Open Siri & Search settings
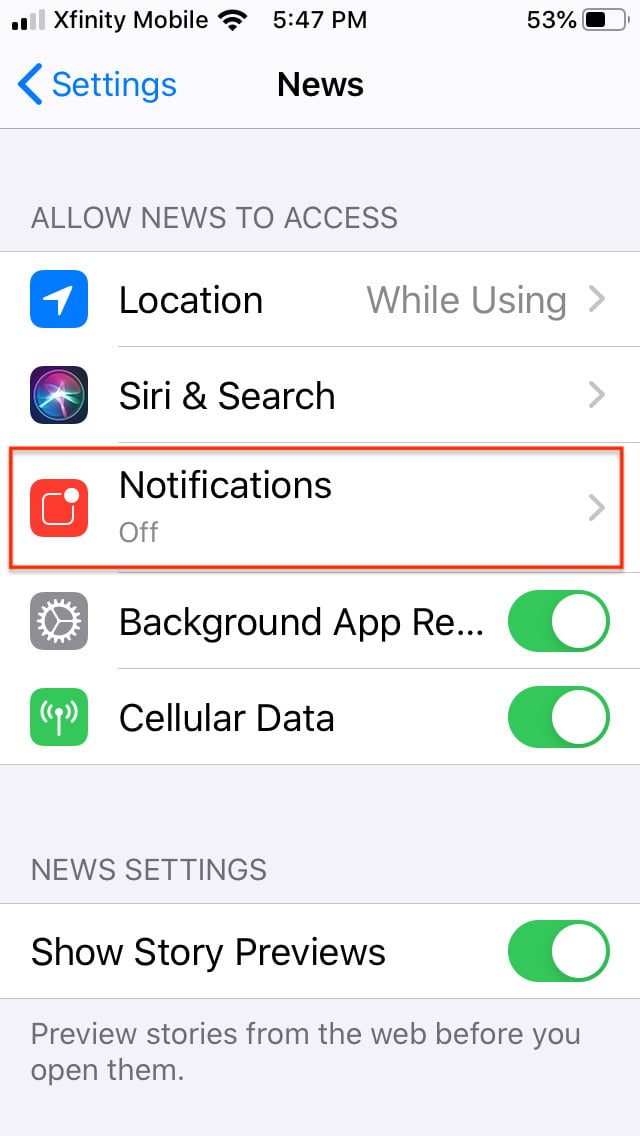Image resolution: width=640 pixels, height=1136 pixels. click(x=320, y=396)
